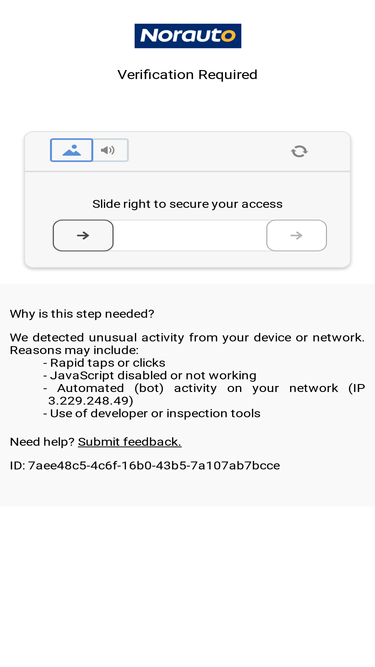Open the Submit feedback link
The image size is (375, 667).
click(130, 442)
